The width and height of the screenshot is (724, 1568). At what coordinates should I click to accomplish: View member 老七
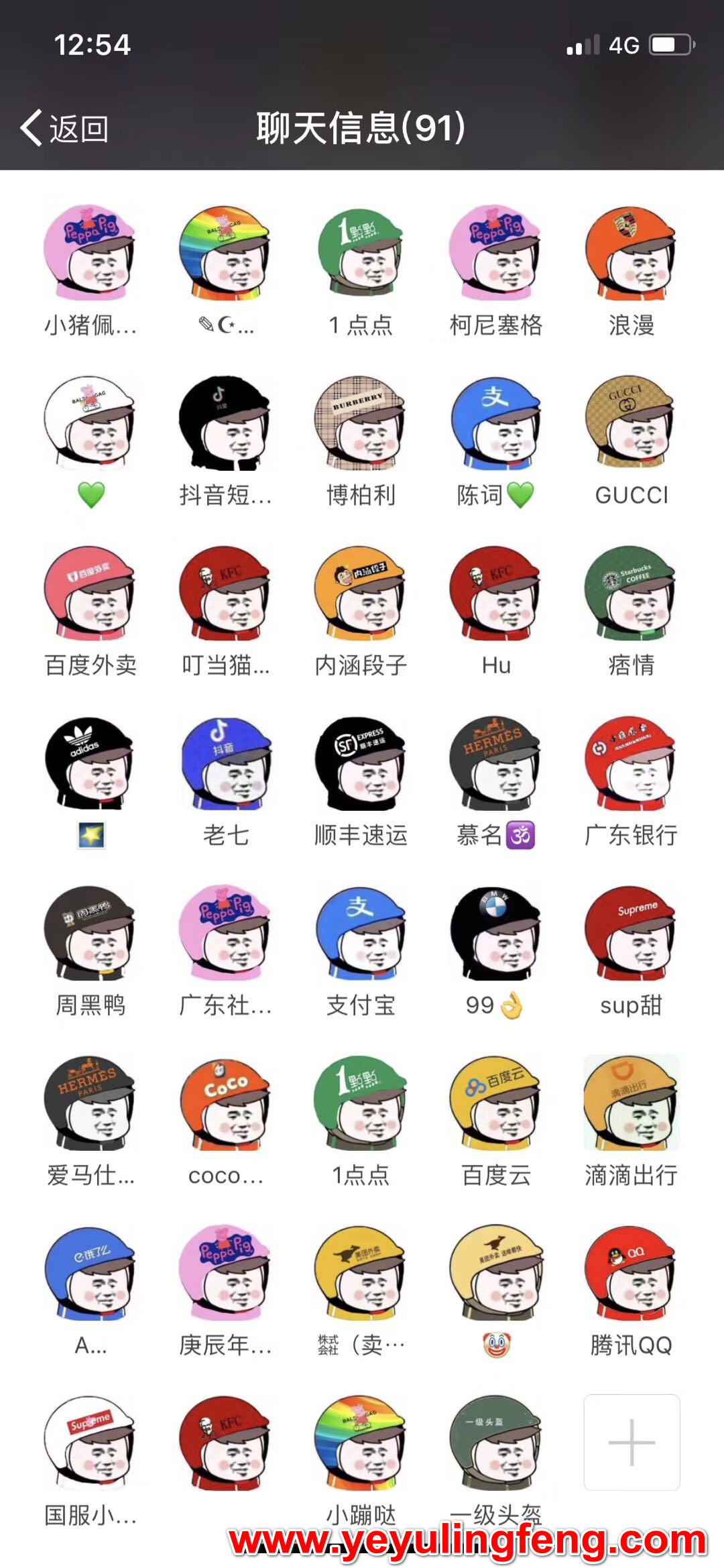(x=226, y=765)
